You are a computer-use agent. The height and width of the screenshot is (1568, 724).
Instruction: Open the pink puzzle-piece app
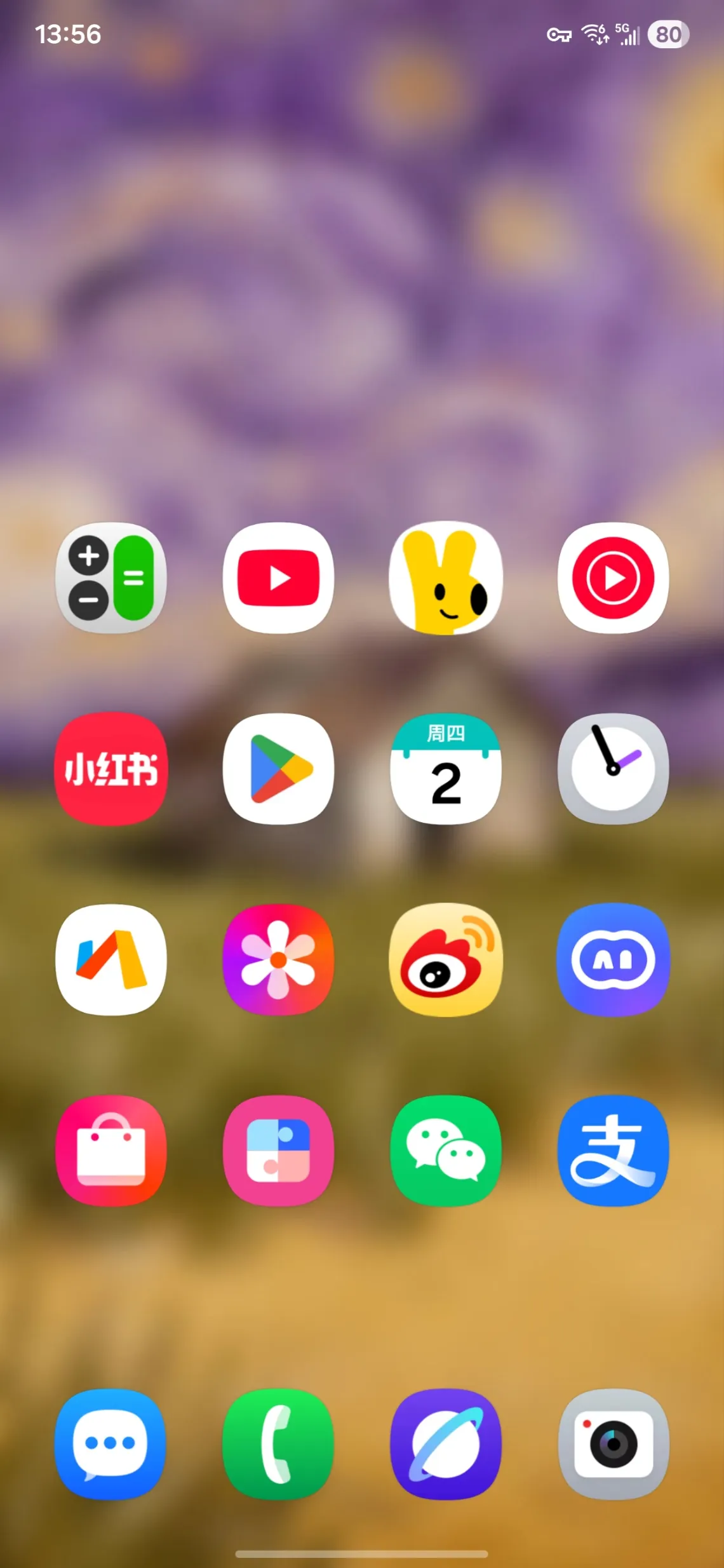[x=278, y=1151]
